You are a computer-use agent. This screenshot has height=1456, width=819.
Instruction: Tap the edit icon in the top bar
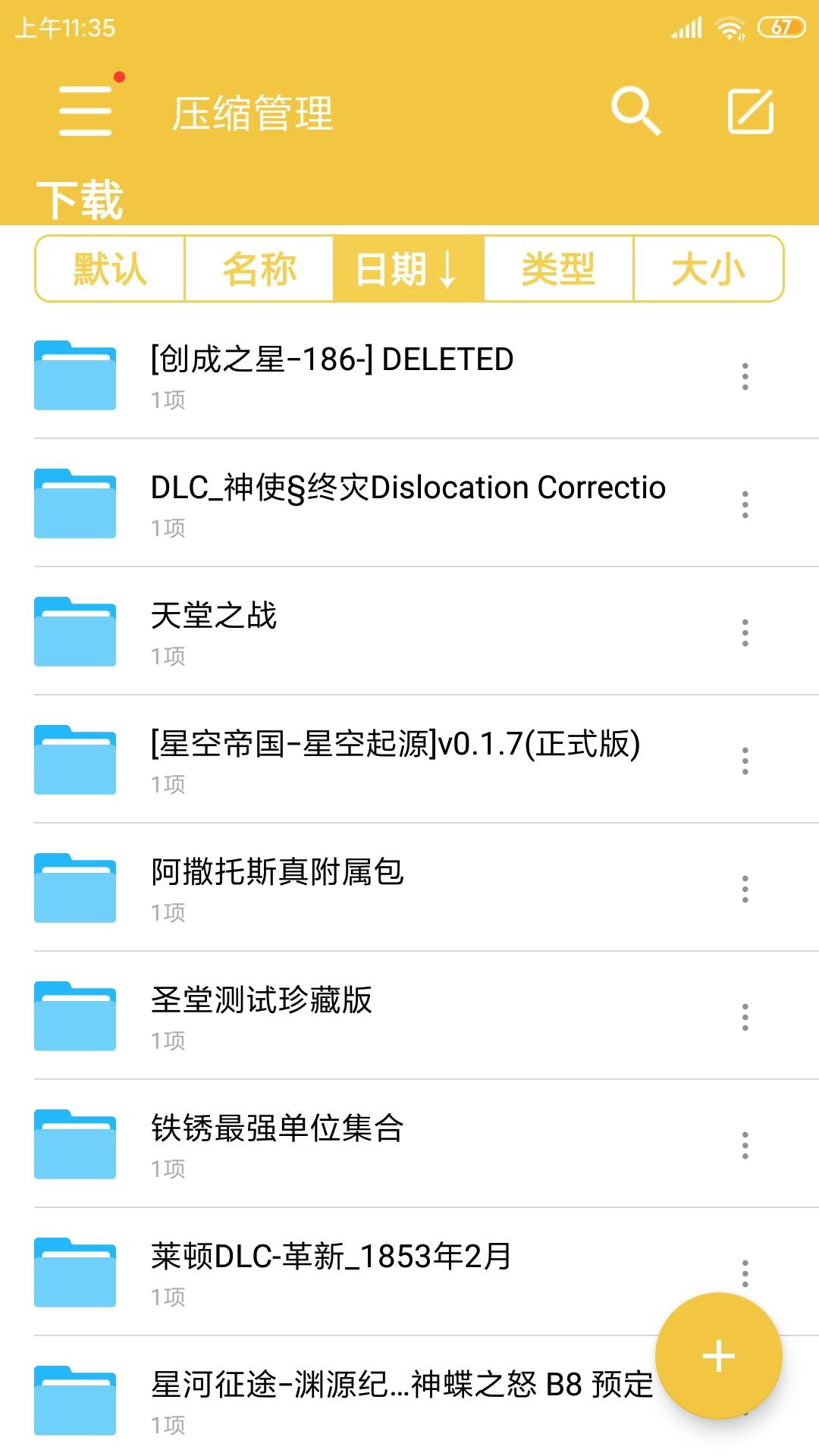point(750,111)
